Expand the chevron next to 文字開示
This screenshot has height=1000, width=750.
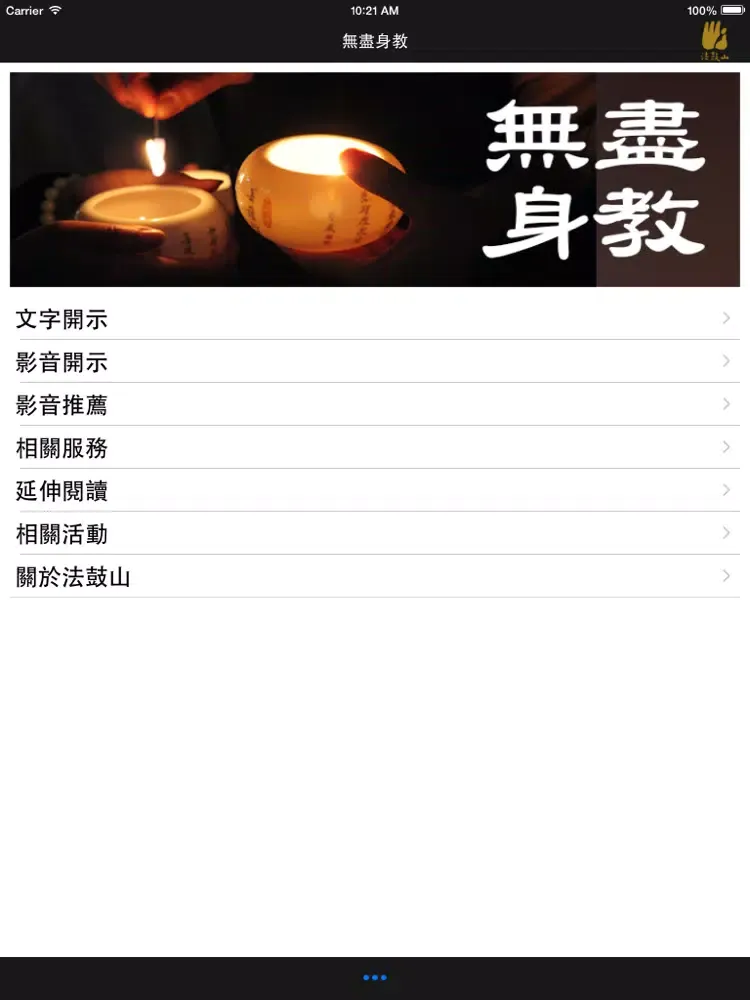(x=726, y=318)
